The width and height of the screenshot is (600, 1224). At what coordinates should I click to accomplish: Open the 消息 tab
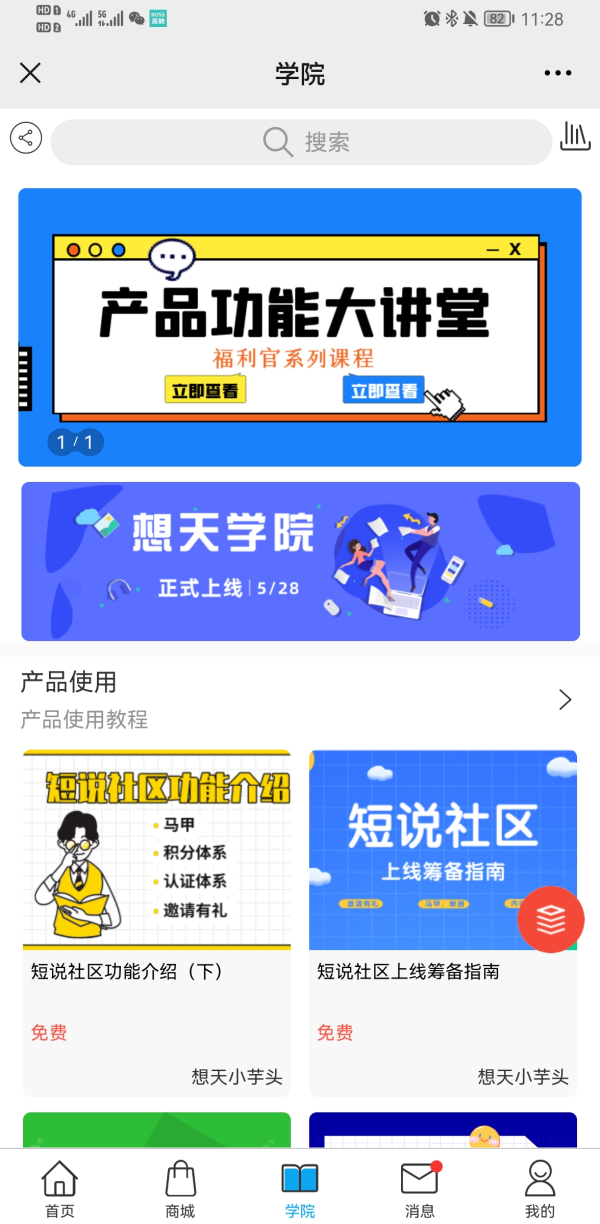click(420, 1189)
